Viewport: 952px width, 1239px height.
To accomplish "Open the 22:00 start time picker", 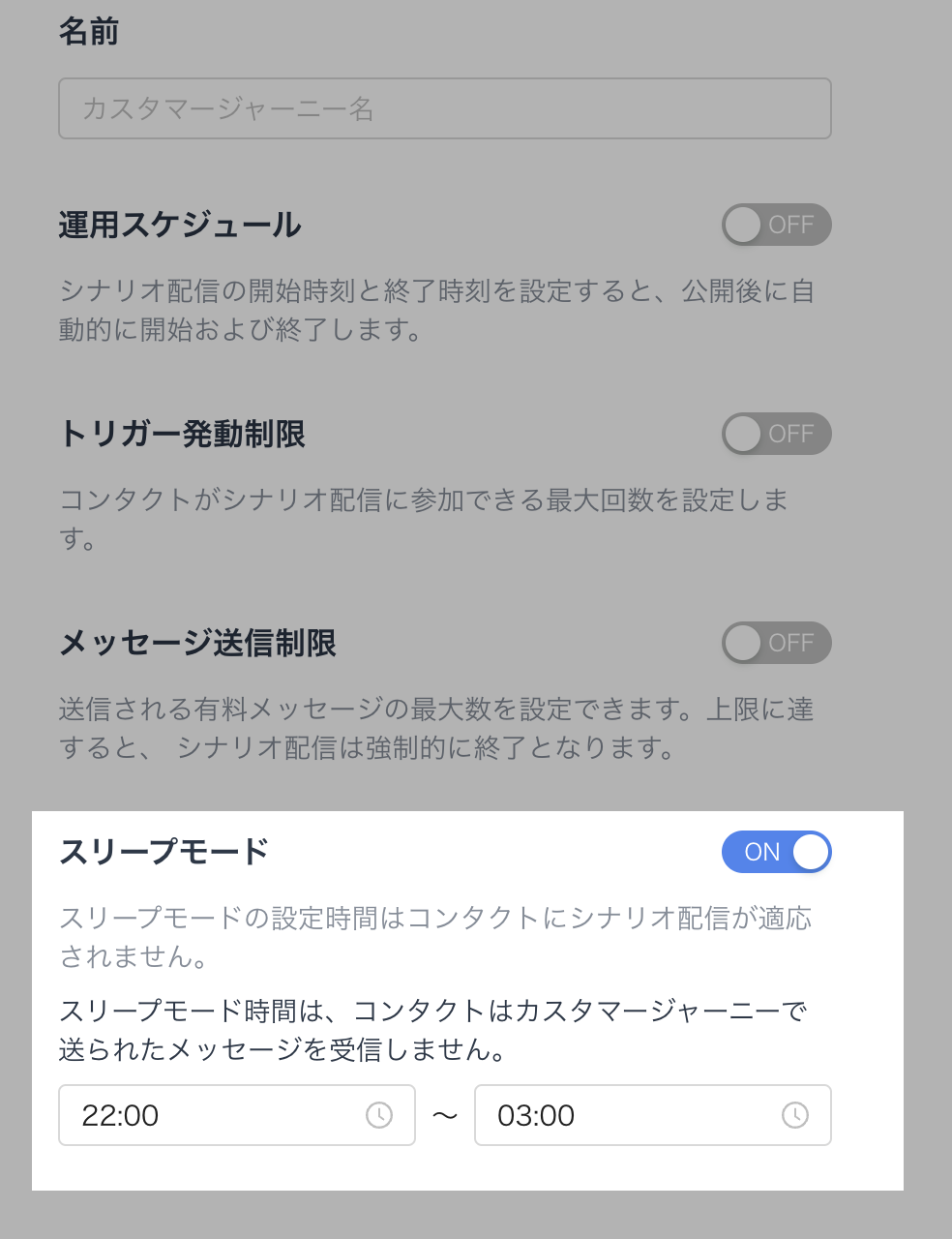I will coord(236,1115).
